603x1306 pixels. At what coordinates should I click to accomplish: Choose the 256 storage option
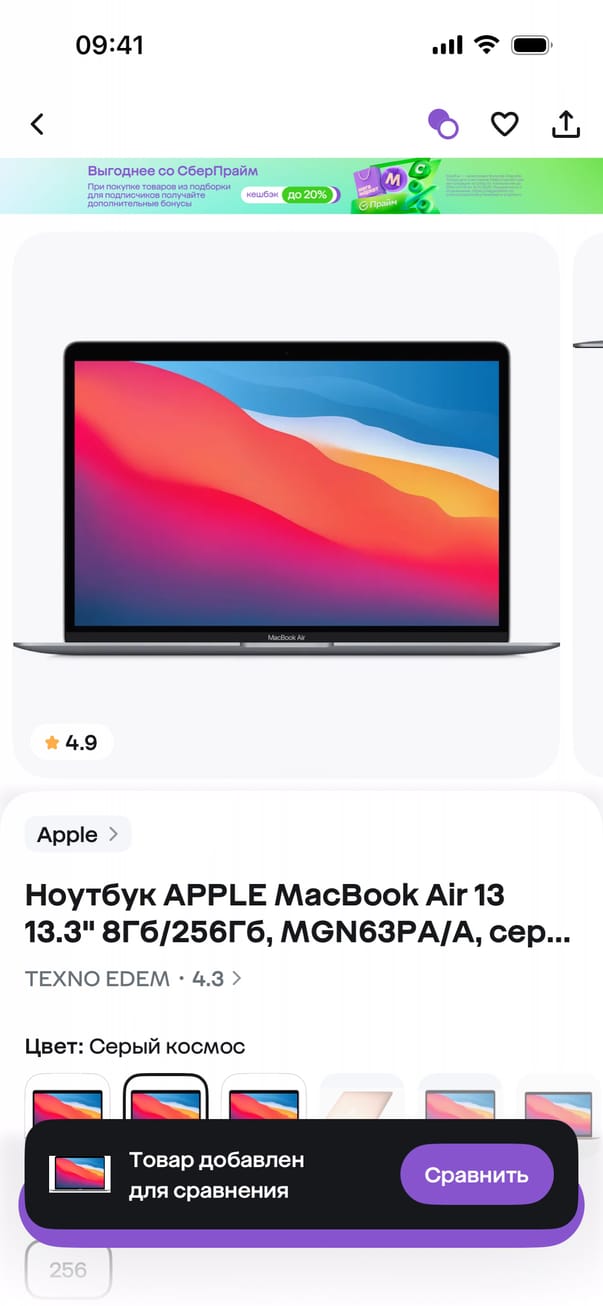68,1270
